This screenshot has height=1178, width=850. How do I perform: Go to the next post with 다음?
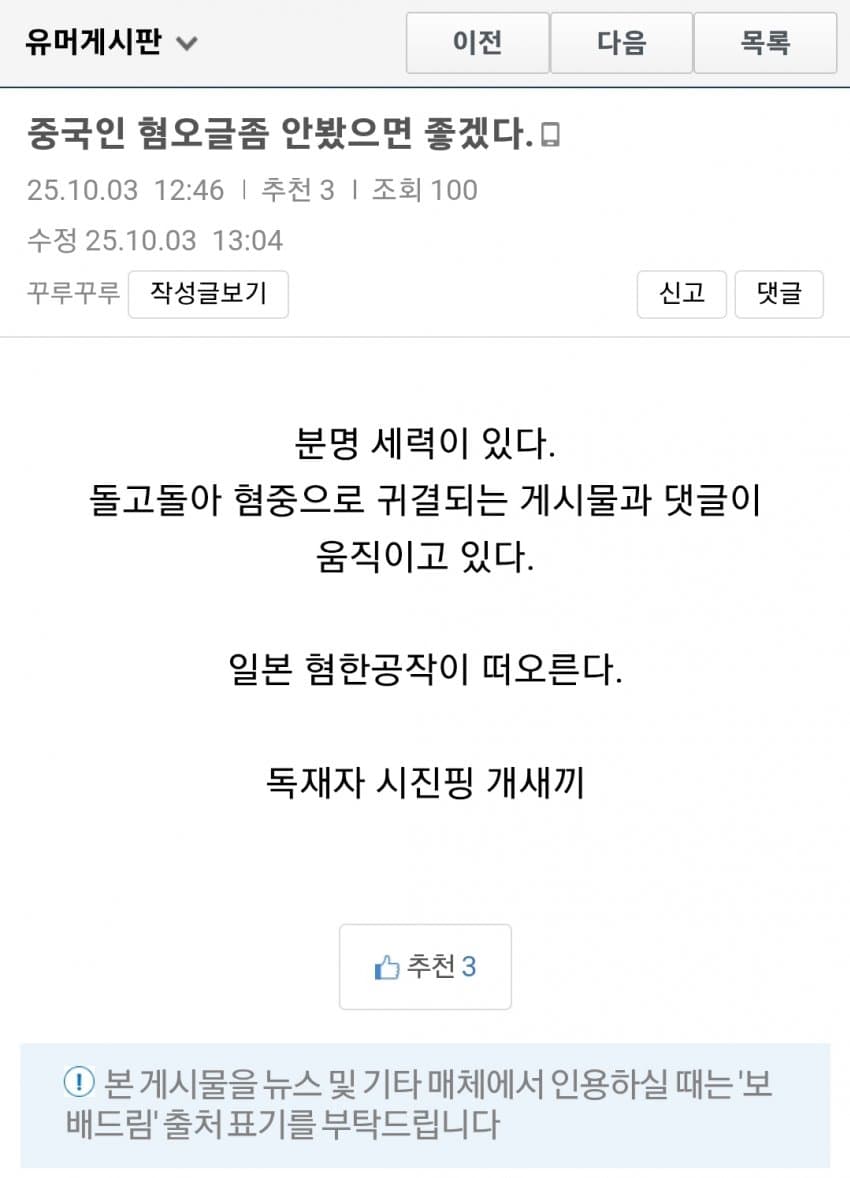(x=621, y=43)
